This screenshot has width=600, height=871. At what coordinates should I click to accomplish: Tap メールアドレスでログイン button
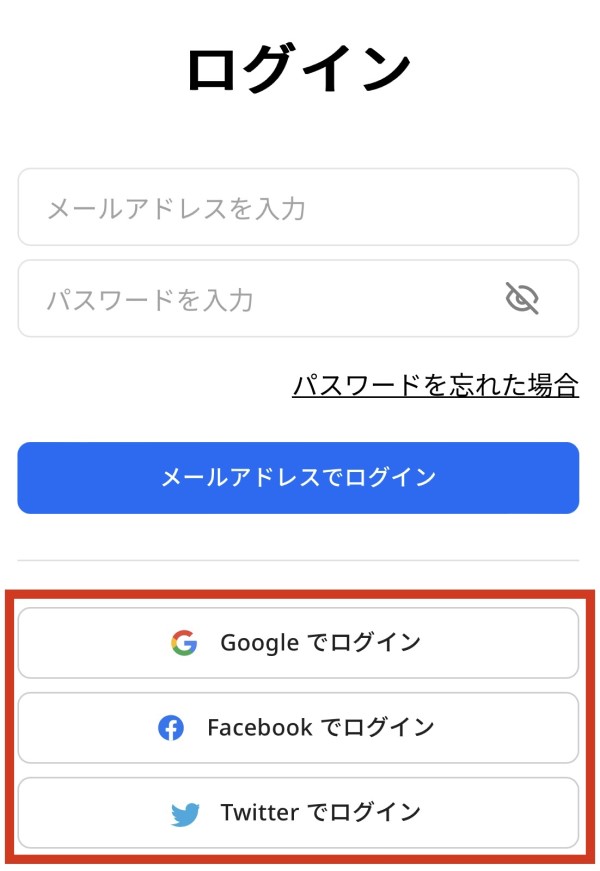tap(298, 478)
